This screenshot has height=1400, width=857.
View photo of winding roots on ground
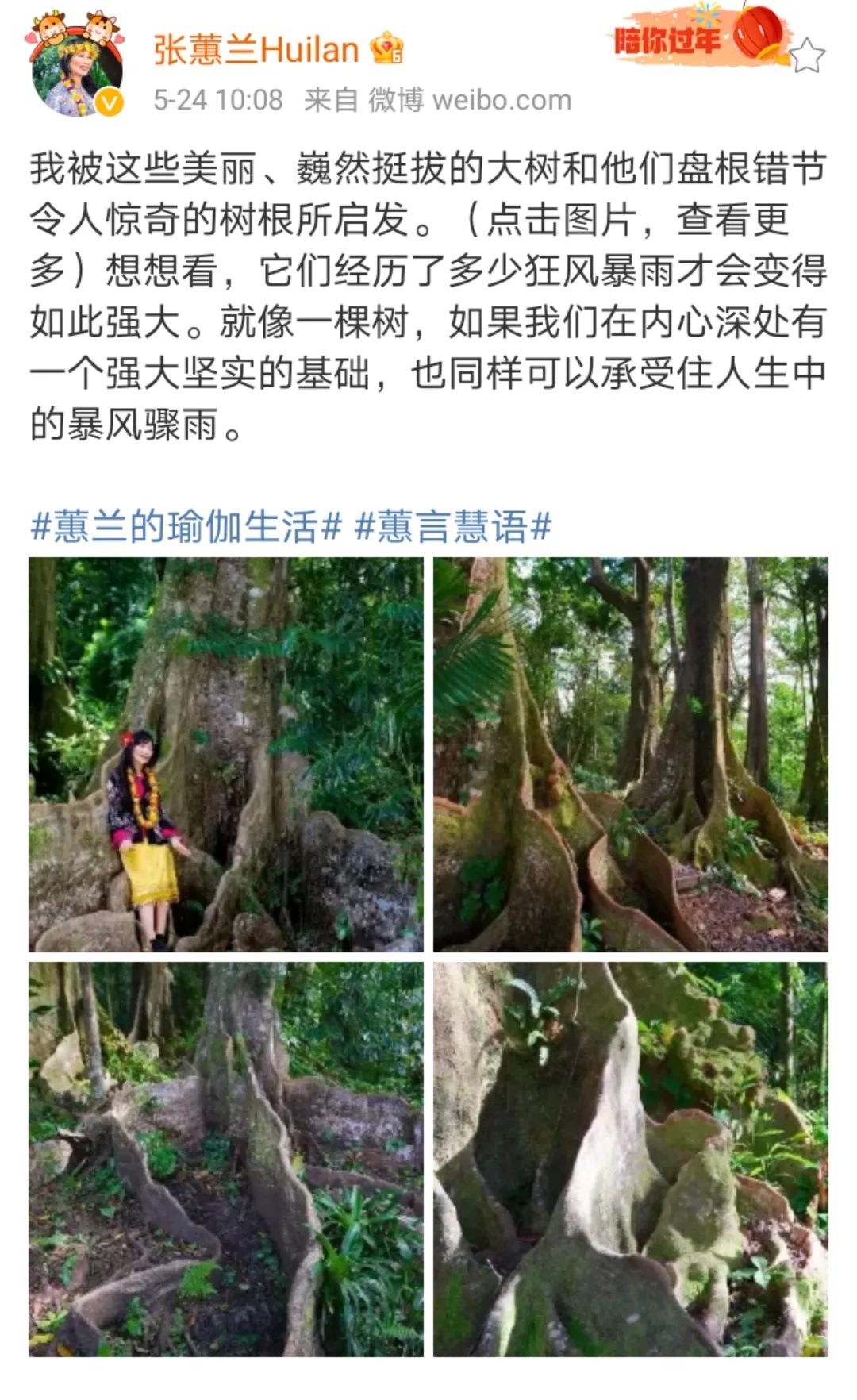click(226, 1159)
